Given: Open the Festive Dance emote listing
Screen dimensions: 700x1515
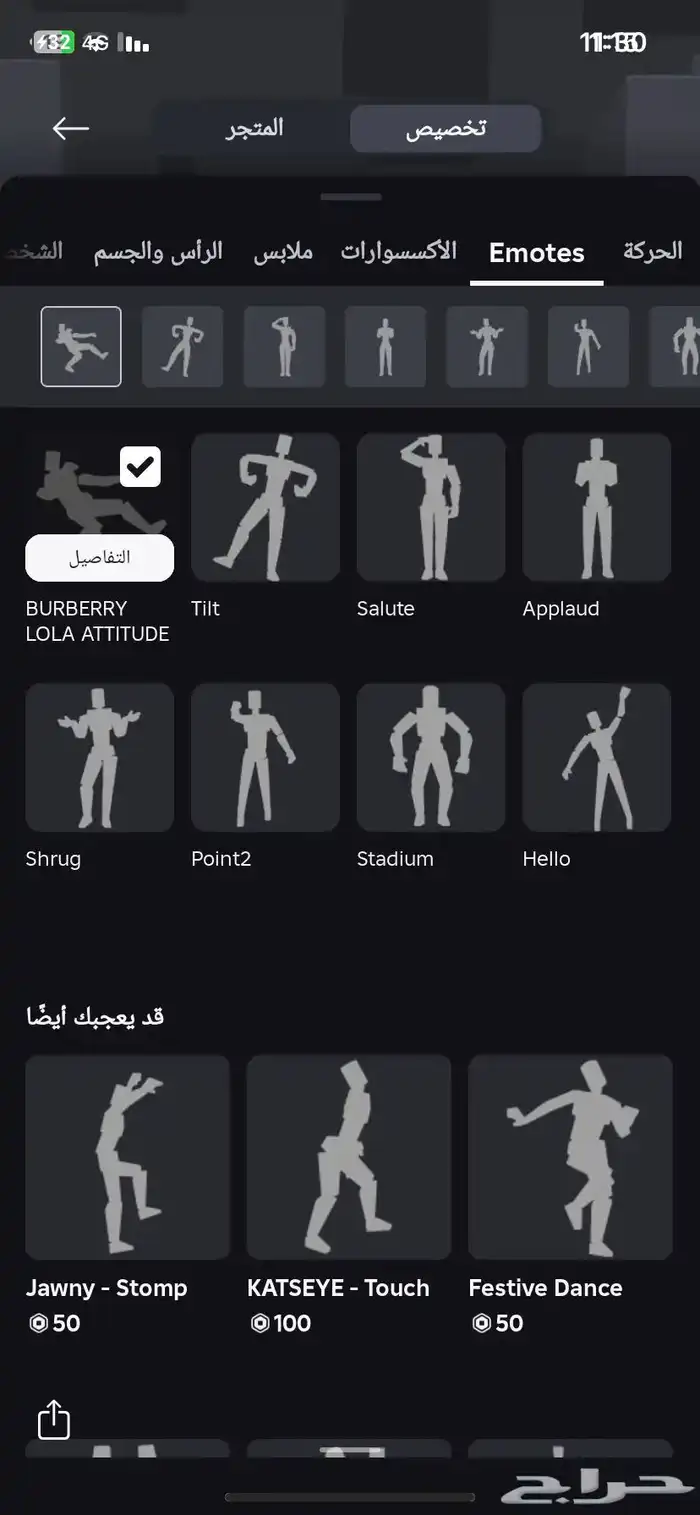Looking at the screenshot, I should tap(570, 1157).
